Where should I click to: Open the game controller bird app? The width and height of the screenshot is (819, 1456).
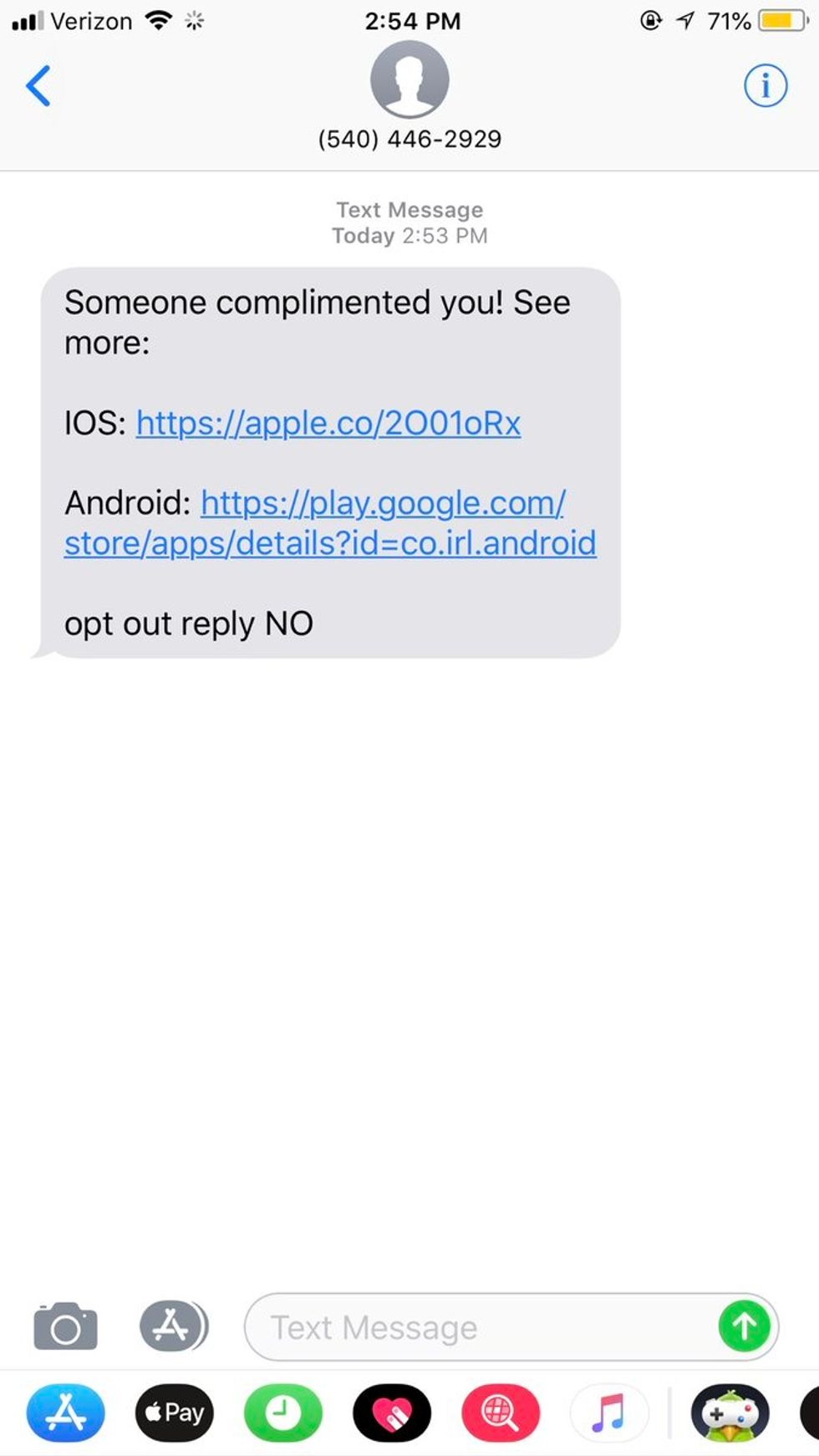coord(730,1413)
